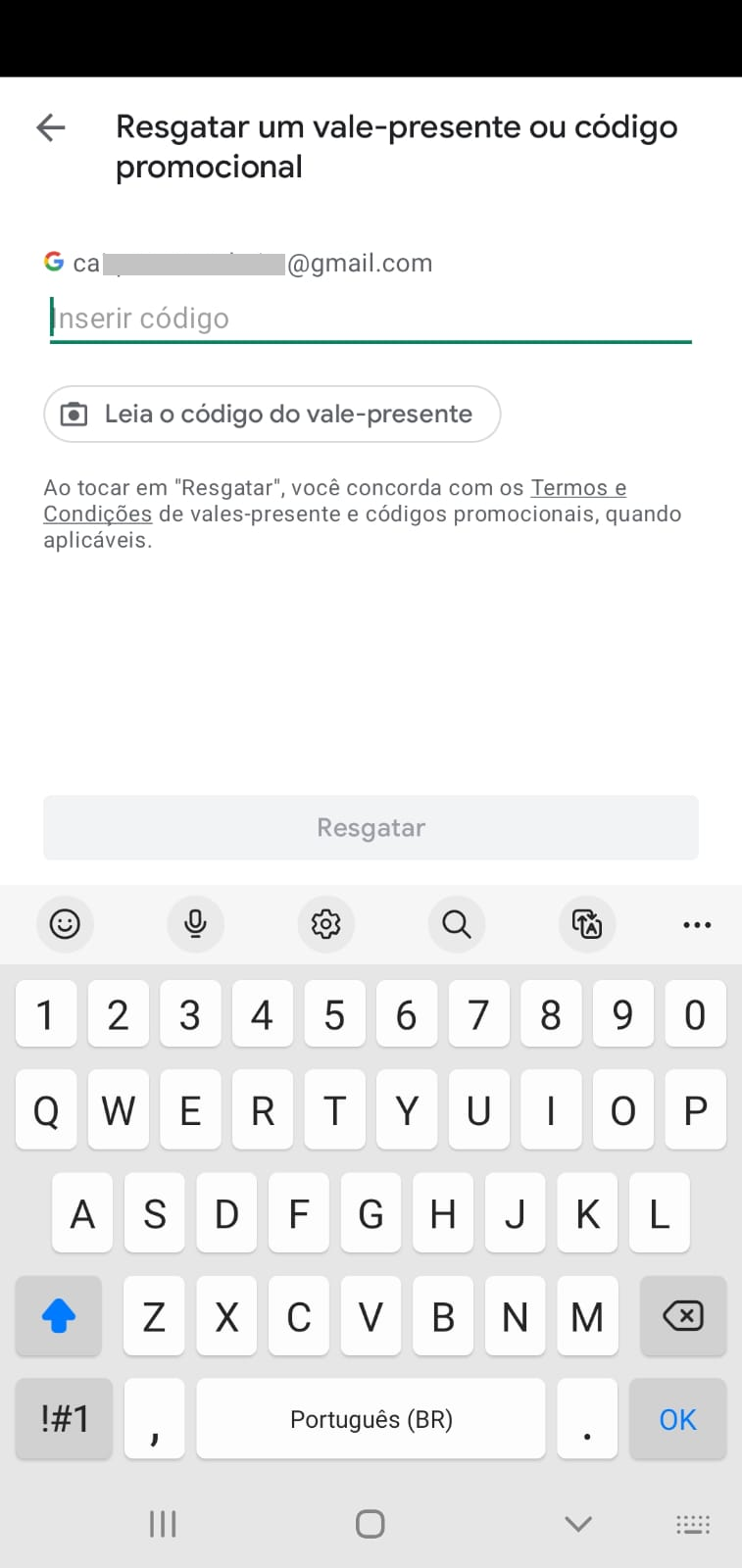Open the Termos e Condições link
This screenshot has height=1568, width=742.
pyautogui.click(x=334, y=501)
